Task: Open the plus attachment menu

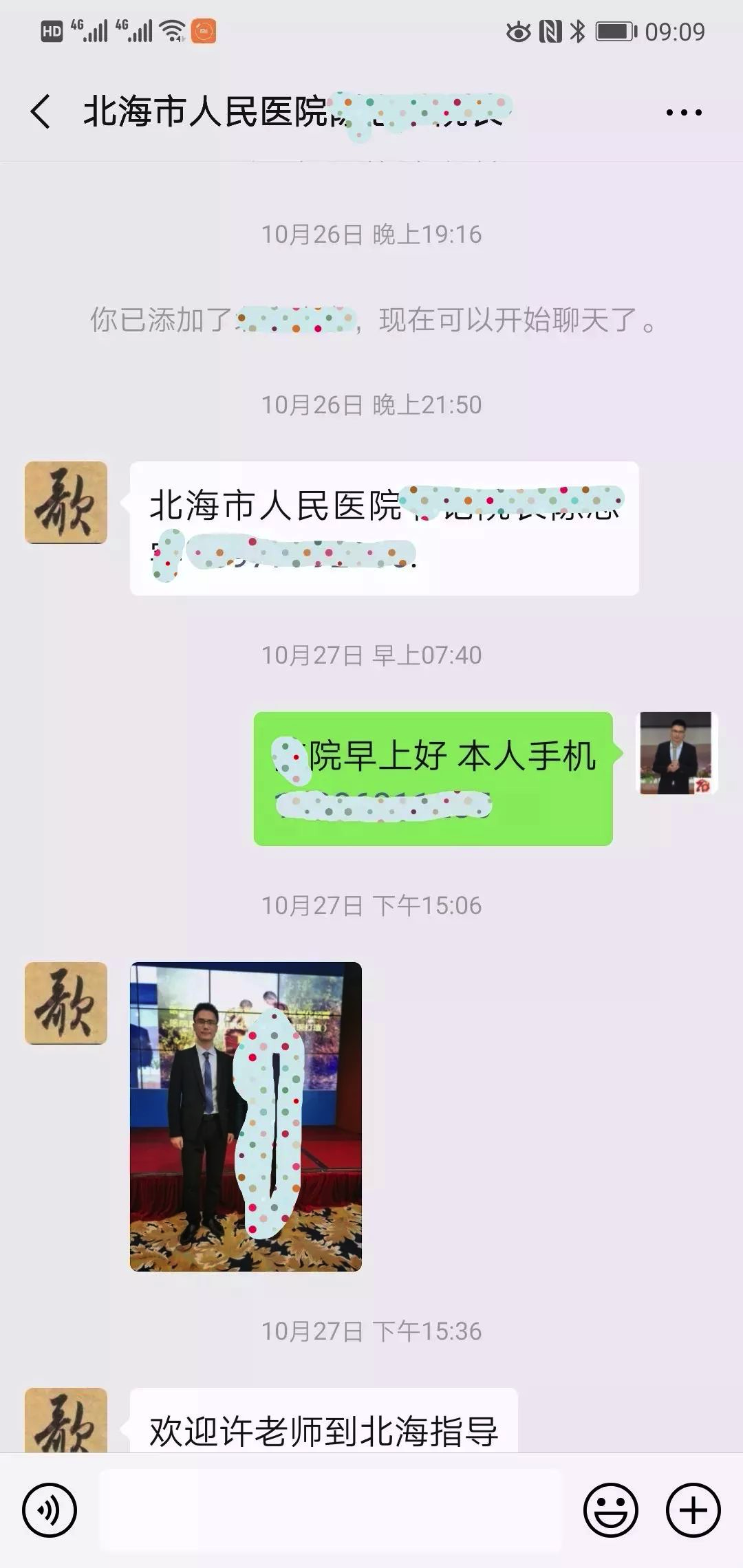Action: coord(693,1510)
